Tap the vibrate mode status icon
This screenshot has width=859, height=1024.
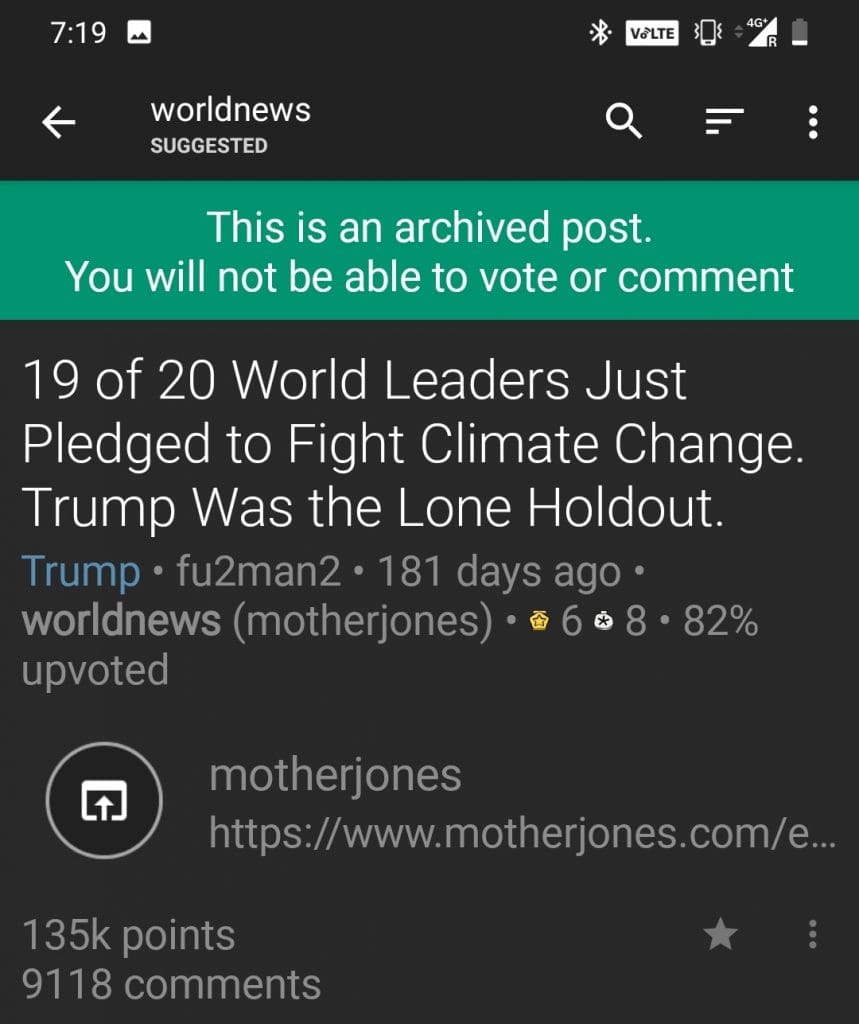(x=706, y=31)
